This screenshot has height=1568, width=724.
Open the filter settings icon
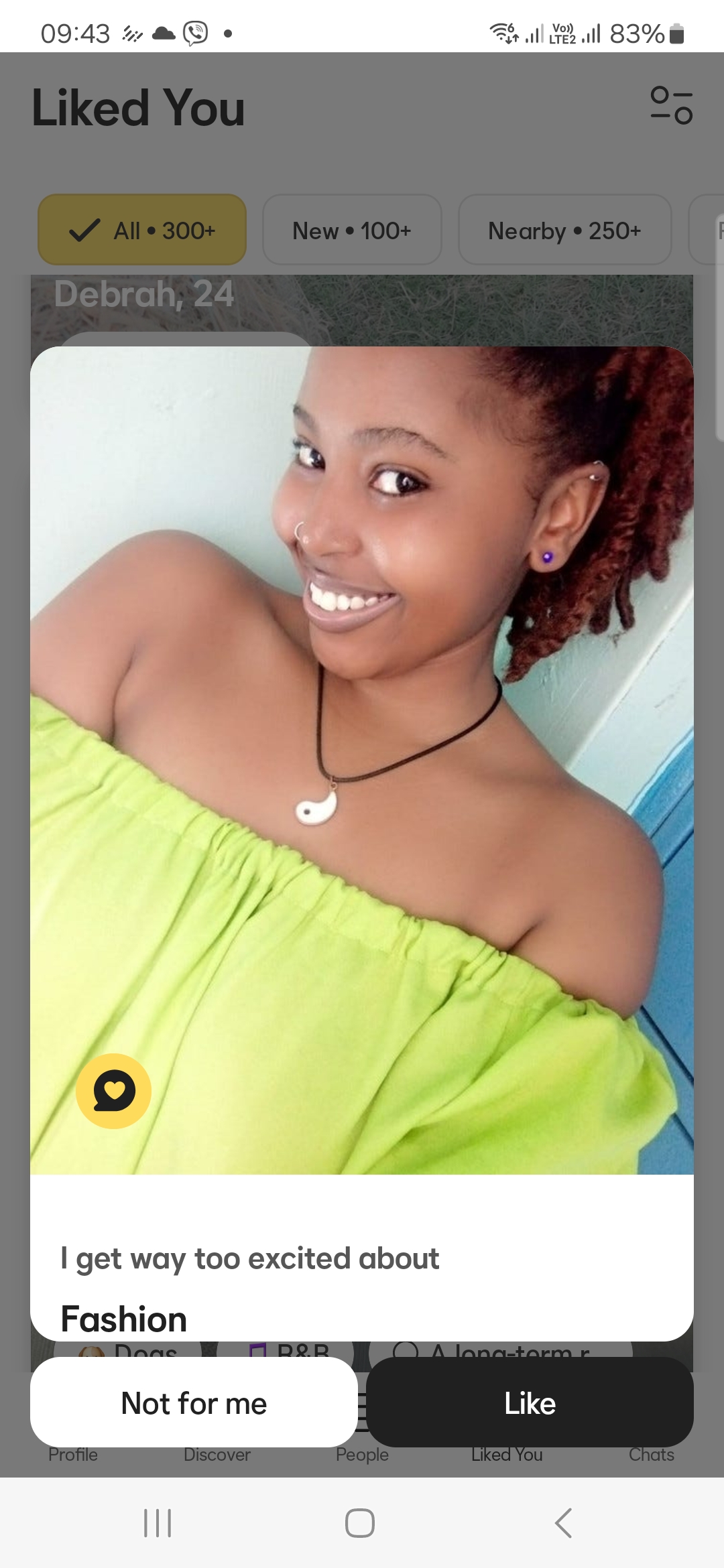click(x=671, y=106)
